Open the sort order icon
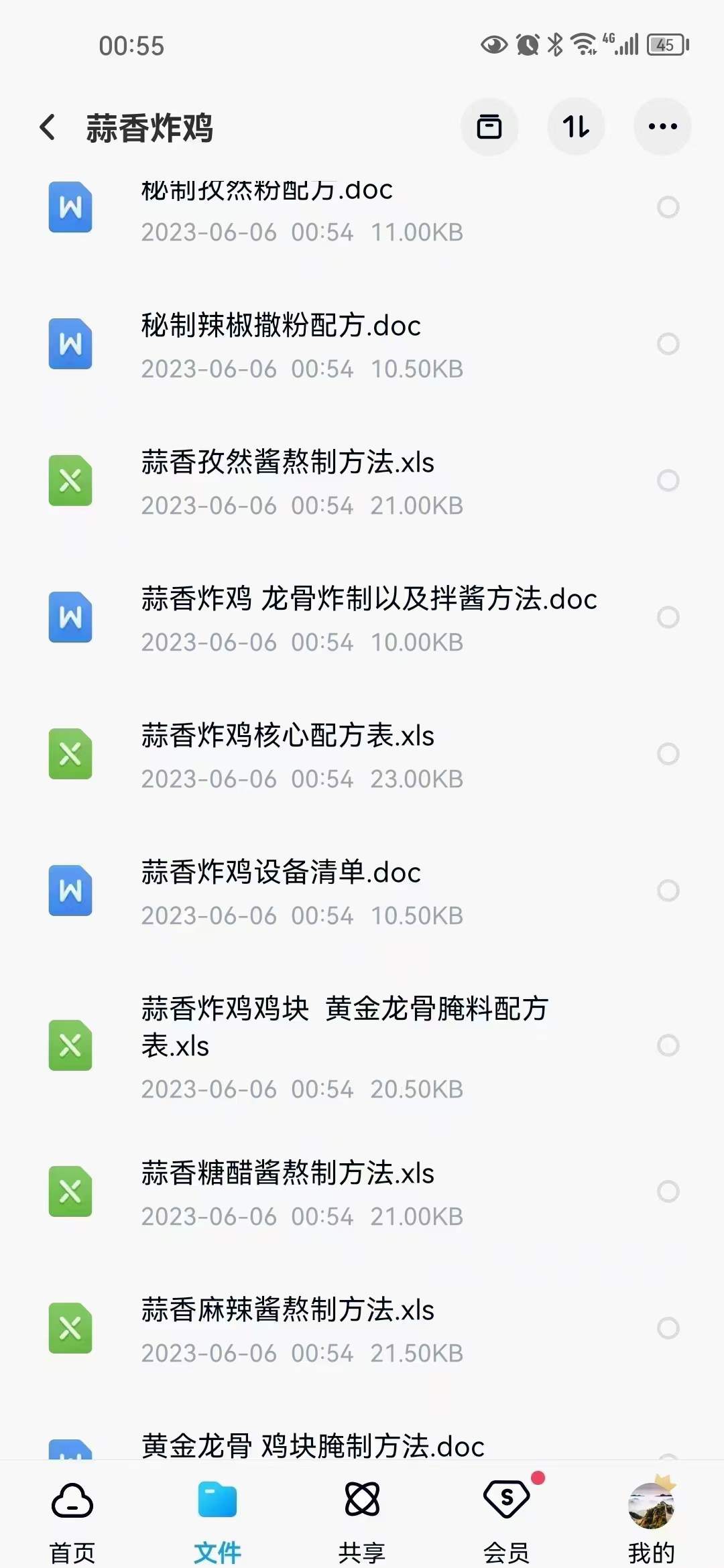724x1568 pixels. click(576, 127)
